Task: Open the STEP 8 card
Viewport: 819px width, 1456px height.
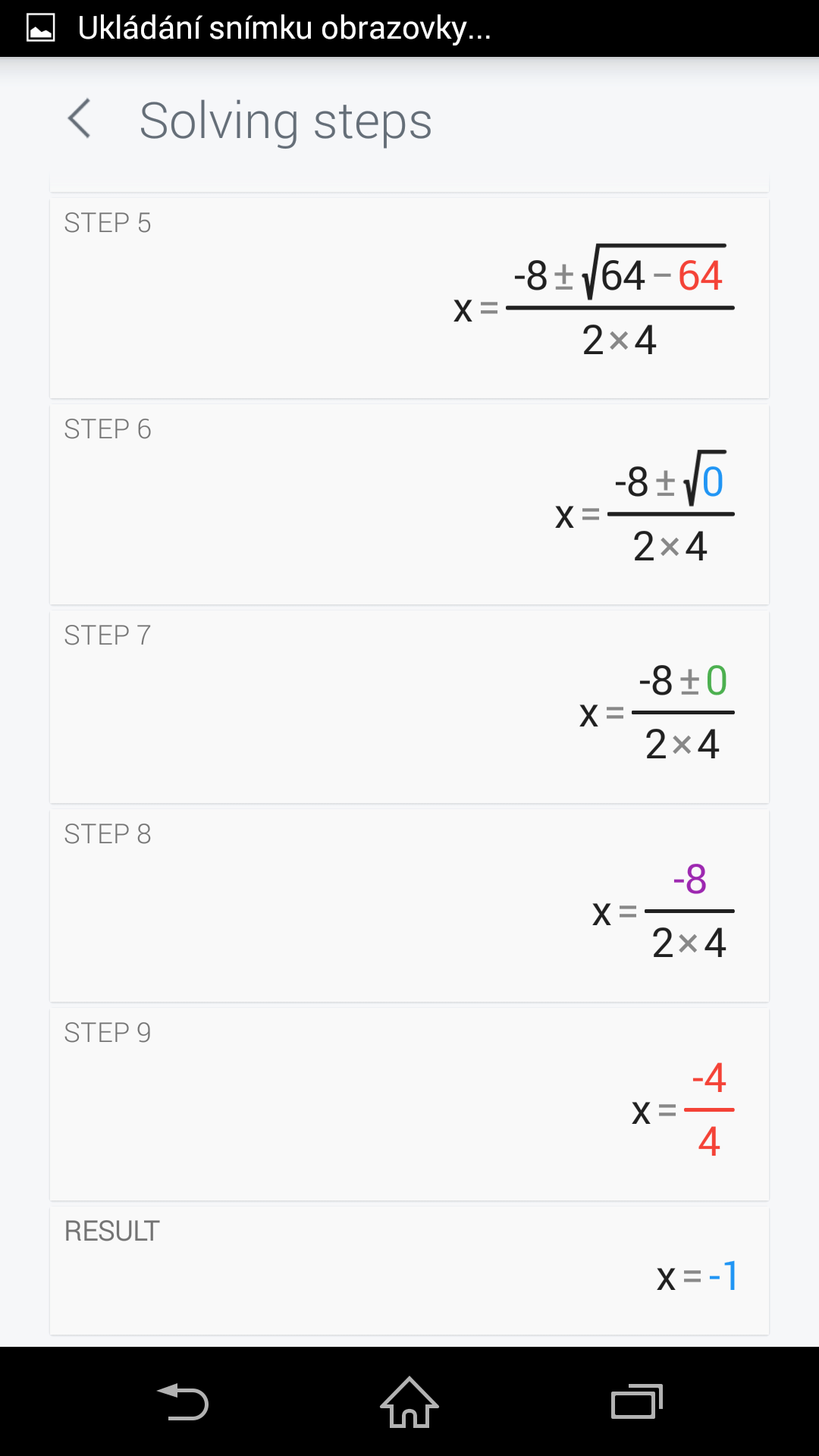Action: coord(409,905)
